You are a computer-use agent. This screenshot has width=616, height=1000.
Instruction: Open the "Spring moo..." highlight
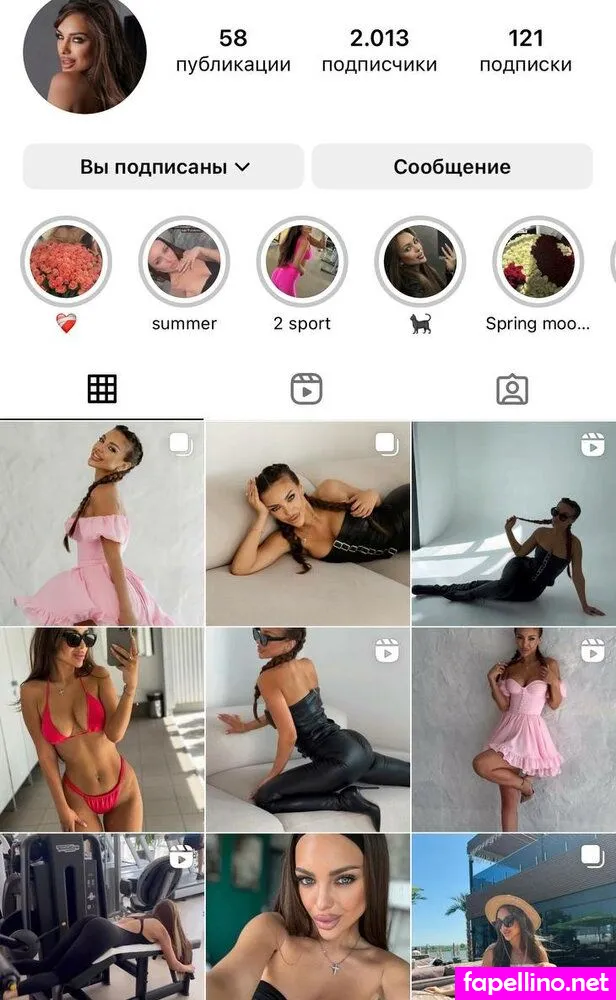pyautogui.click(x=538, y=261)
